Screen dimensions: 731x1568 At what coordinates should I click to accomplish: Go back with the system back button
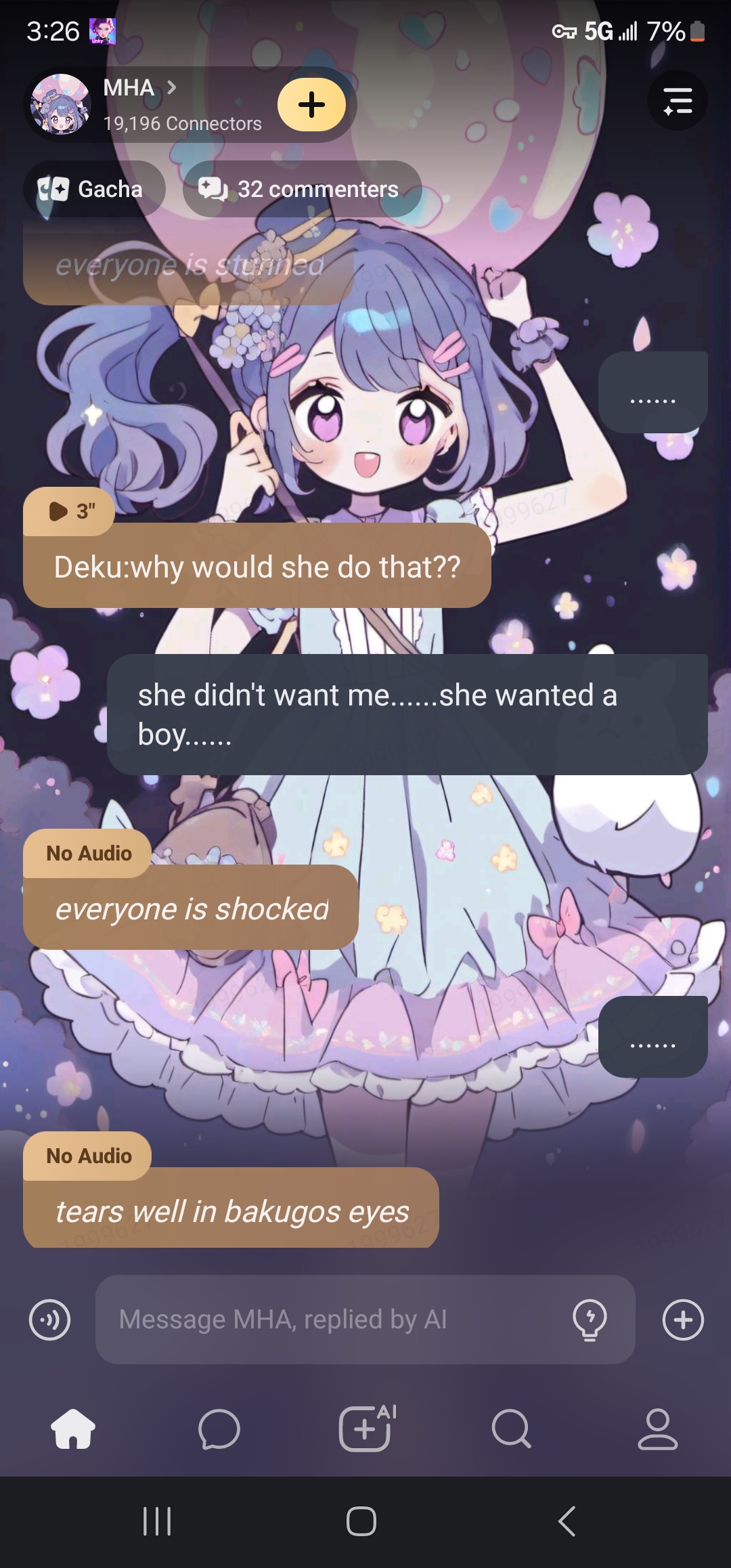[x=567, y=1521]
